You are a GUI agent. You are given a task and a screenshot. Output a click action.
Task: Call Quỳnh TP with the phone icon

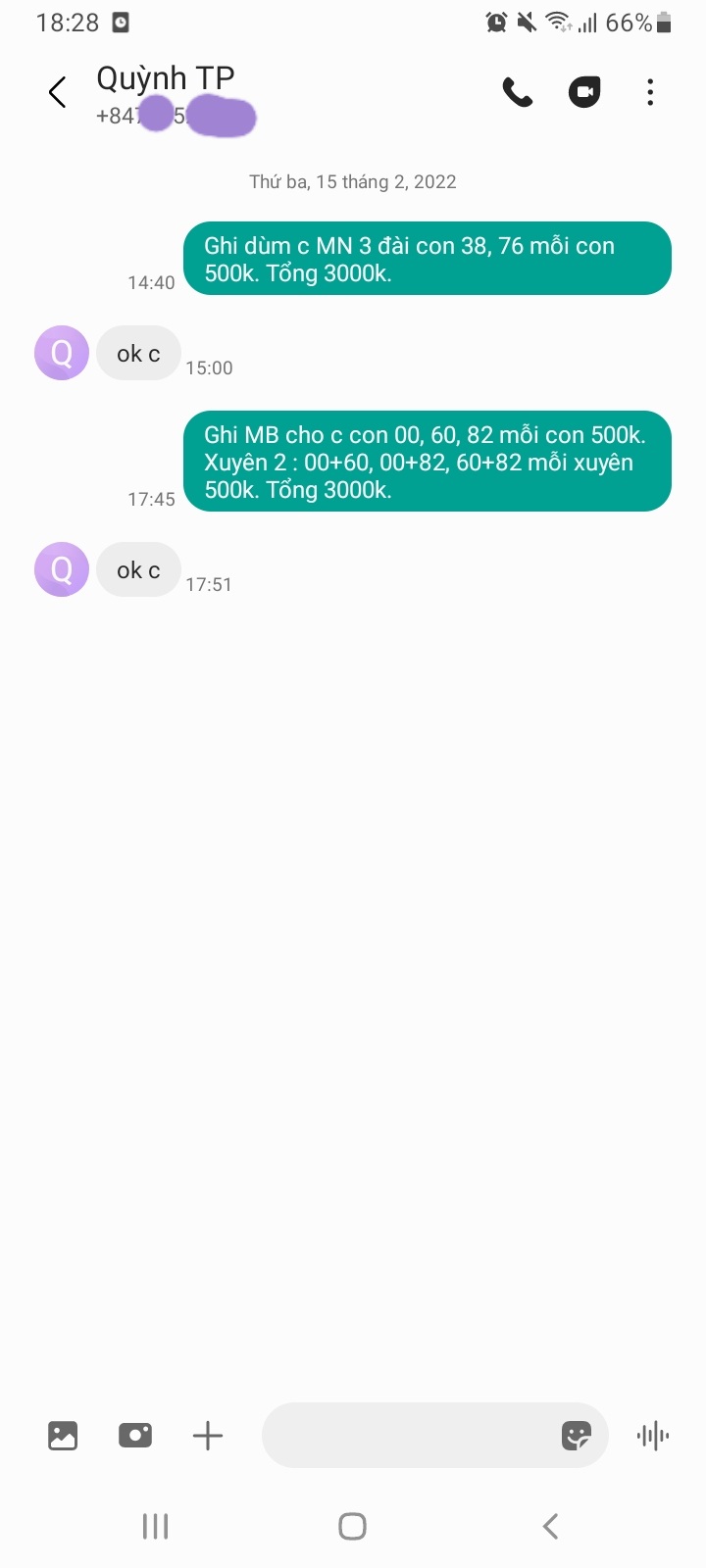click(x=518, y=92)
